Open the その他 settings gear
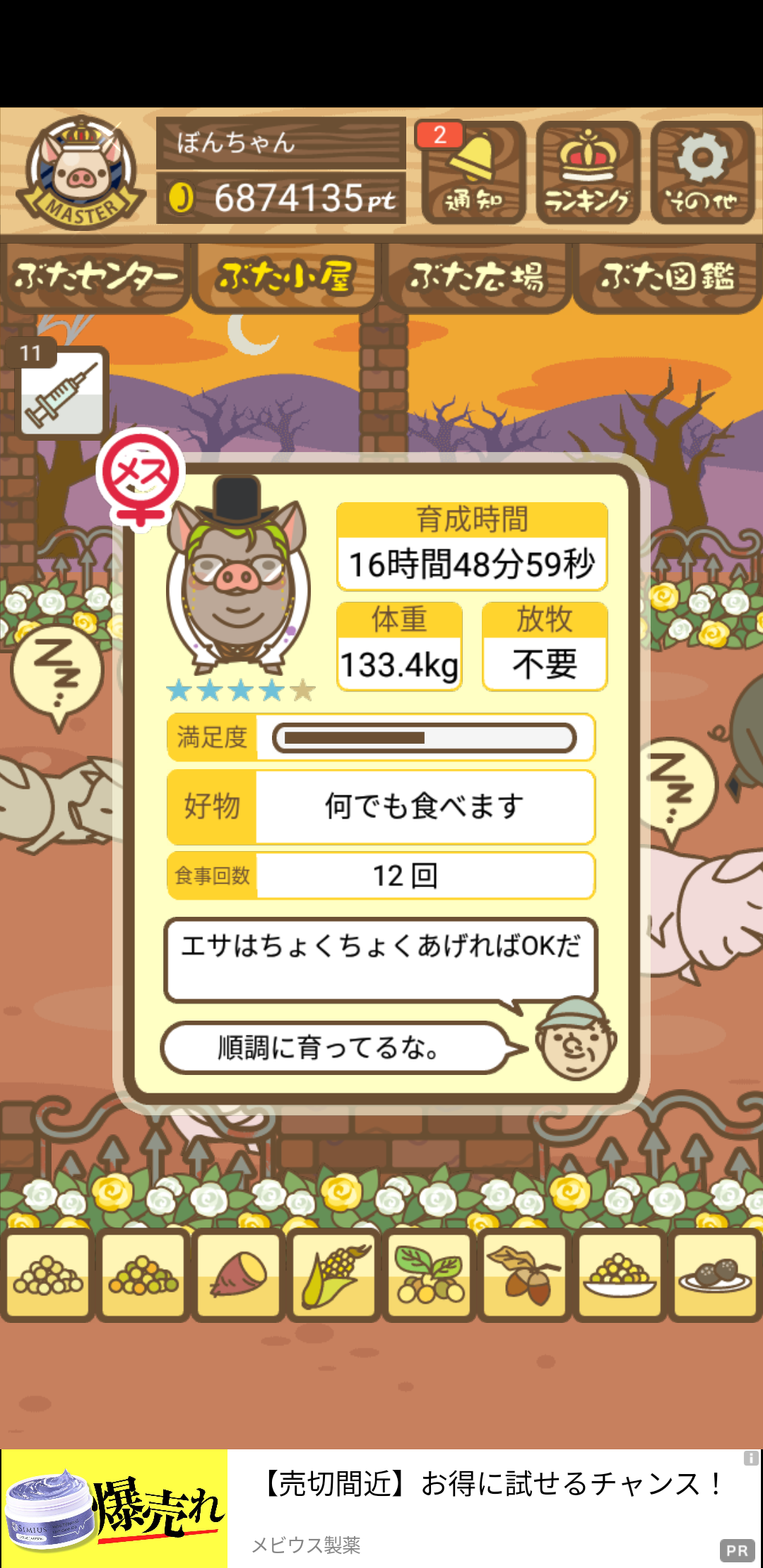The image size is (763, 1568). (x=702, y=173)
